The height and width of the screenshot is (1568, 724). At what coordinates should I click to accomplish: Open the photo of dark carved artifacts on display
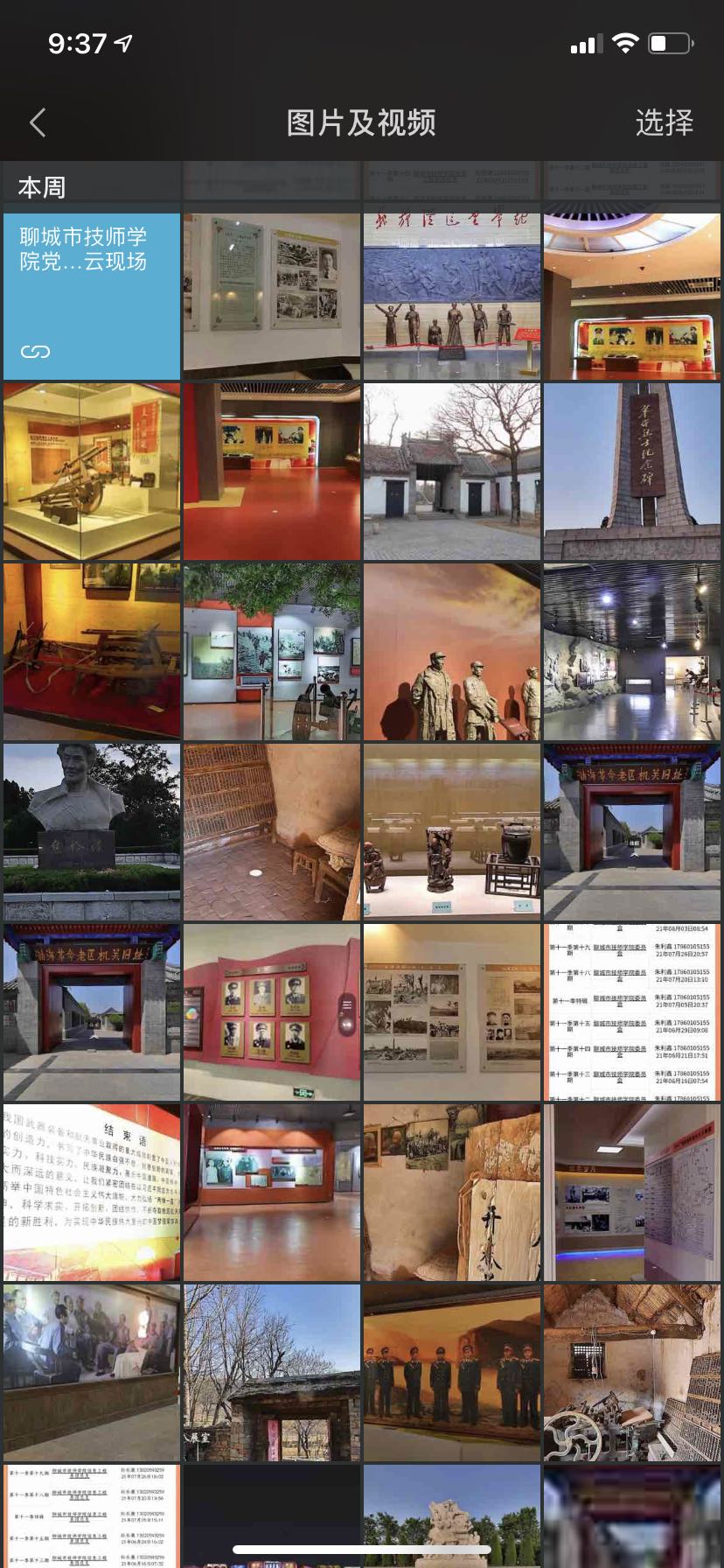[x=451, y=831]
